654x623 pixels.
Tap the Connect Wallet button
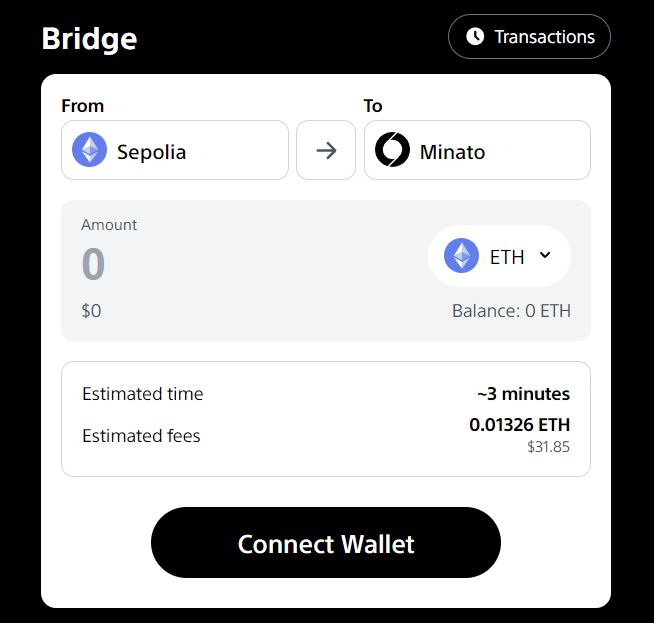pos(326,543)
